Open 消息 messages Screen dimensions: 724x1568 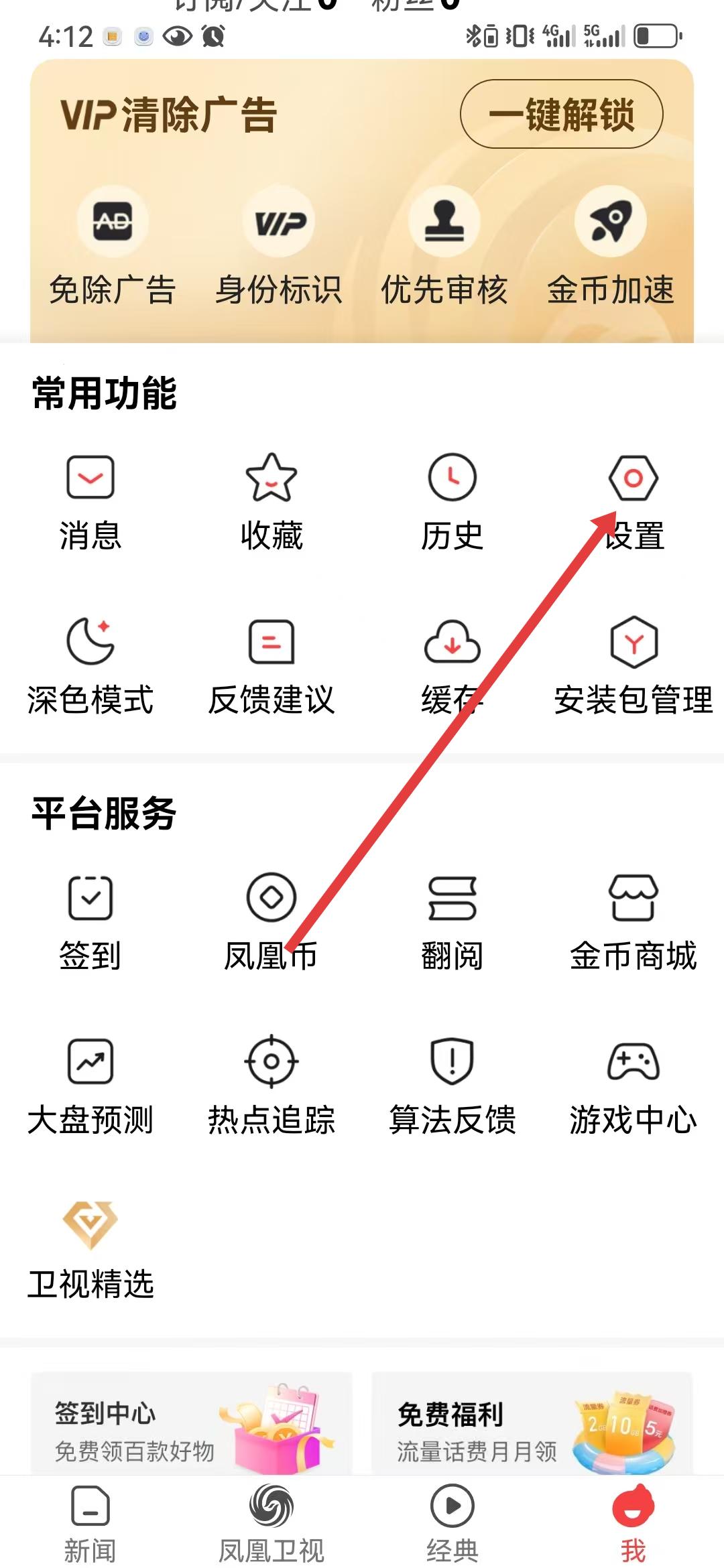tap(90, 499)
